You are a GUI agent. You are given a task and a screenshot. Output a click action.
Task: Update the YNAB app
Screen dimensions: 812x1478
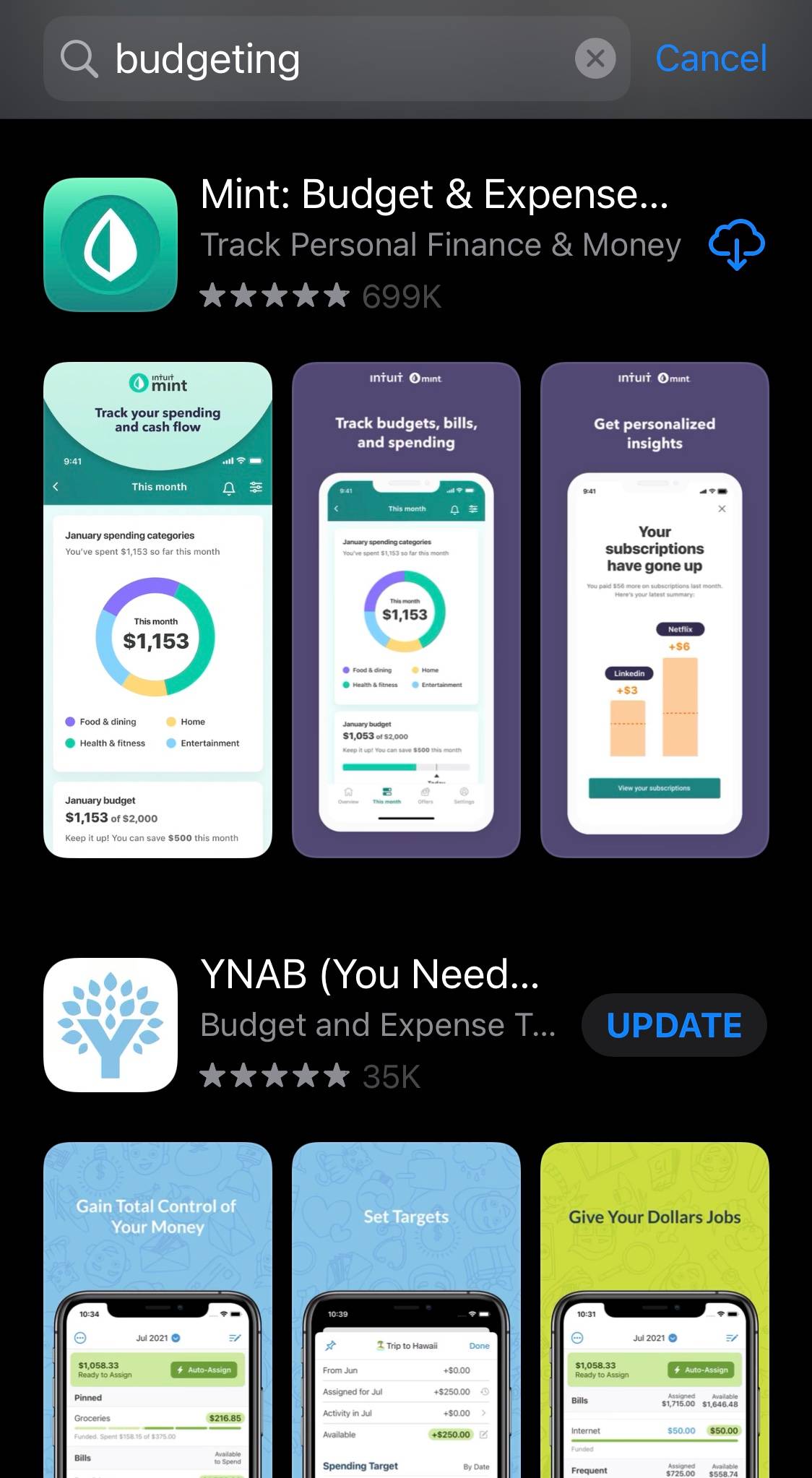tap(674, 1025)
